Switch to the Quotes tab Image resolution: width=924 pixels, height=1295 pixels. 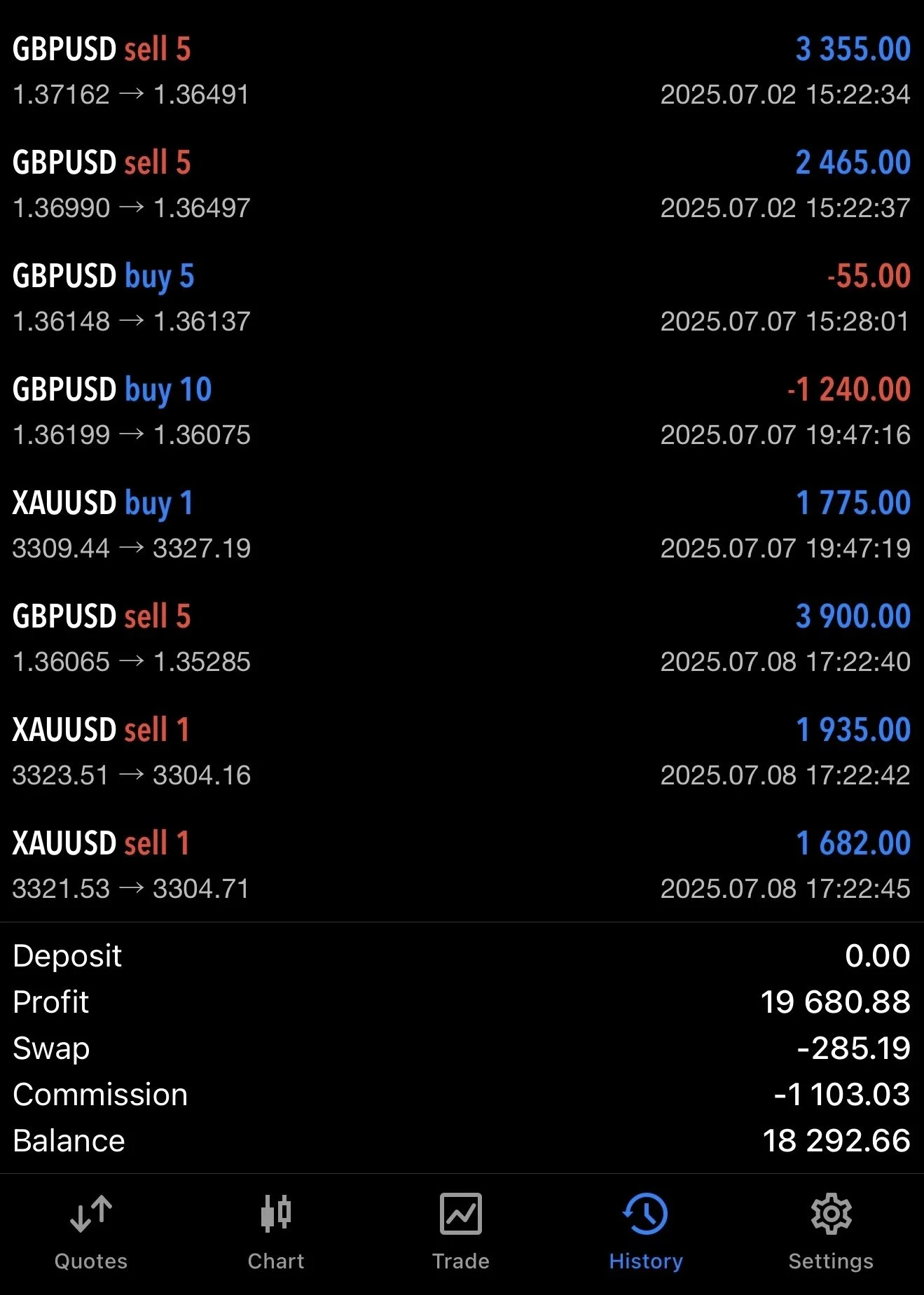point(91,1231)
